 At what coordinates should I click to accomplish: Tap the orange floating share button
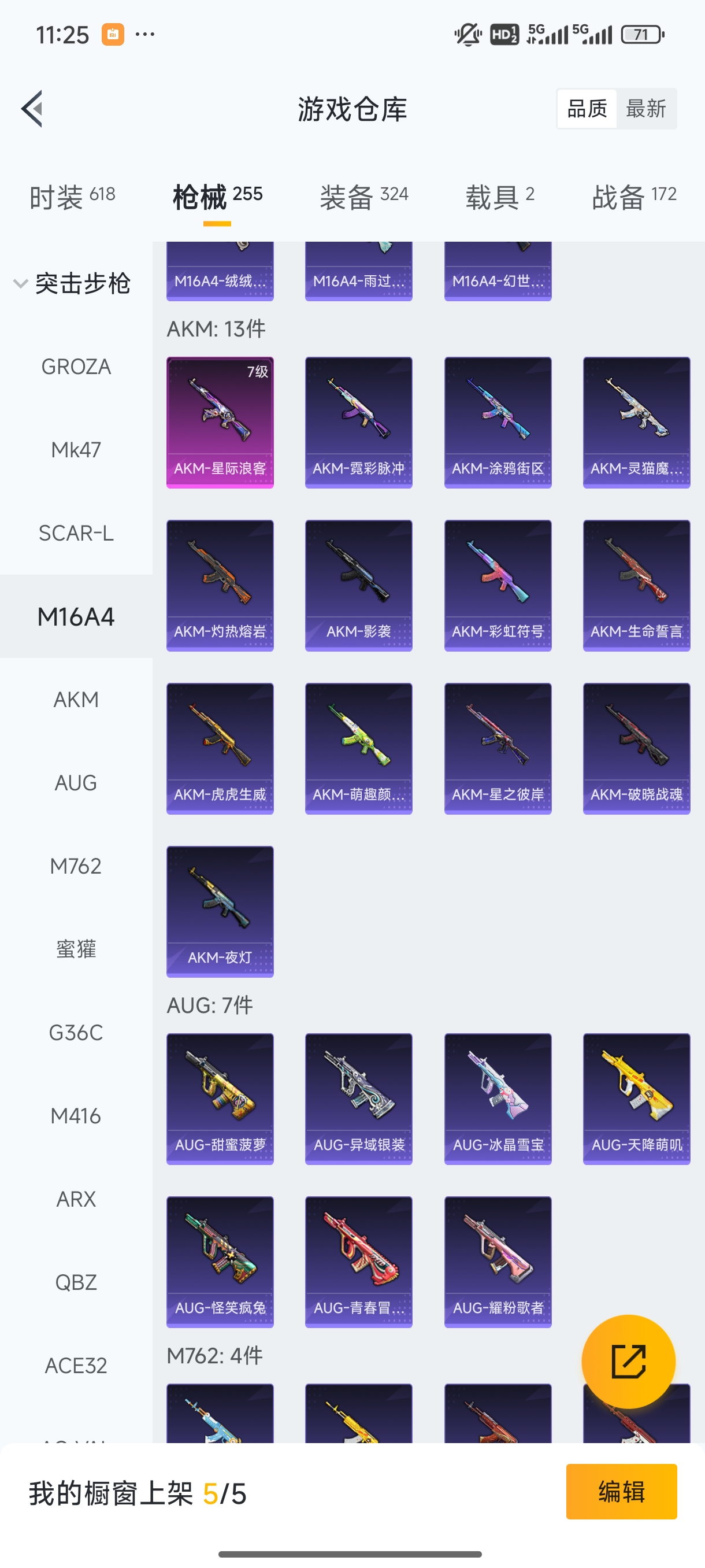(x=628, y=1362)
